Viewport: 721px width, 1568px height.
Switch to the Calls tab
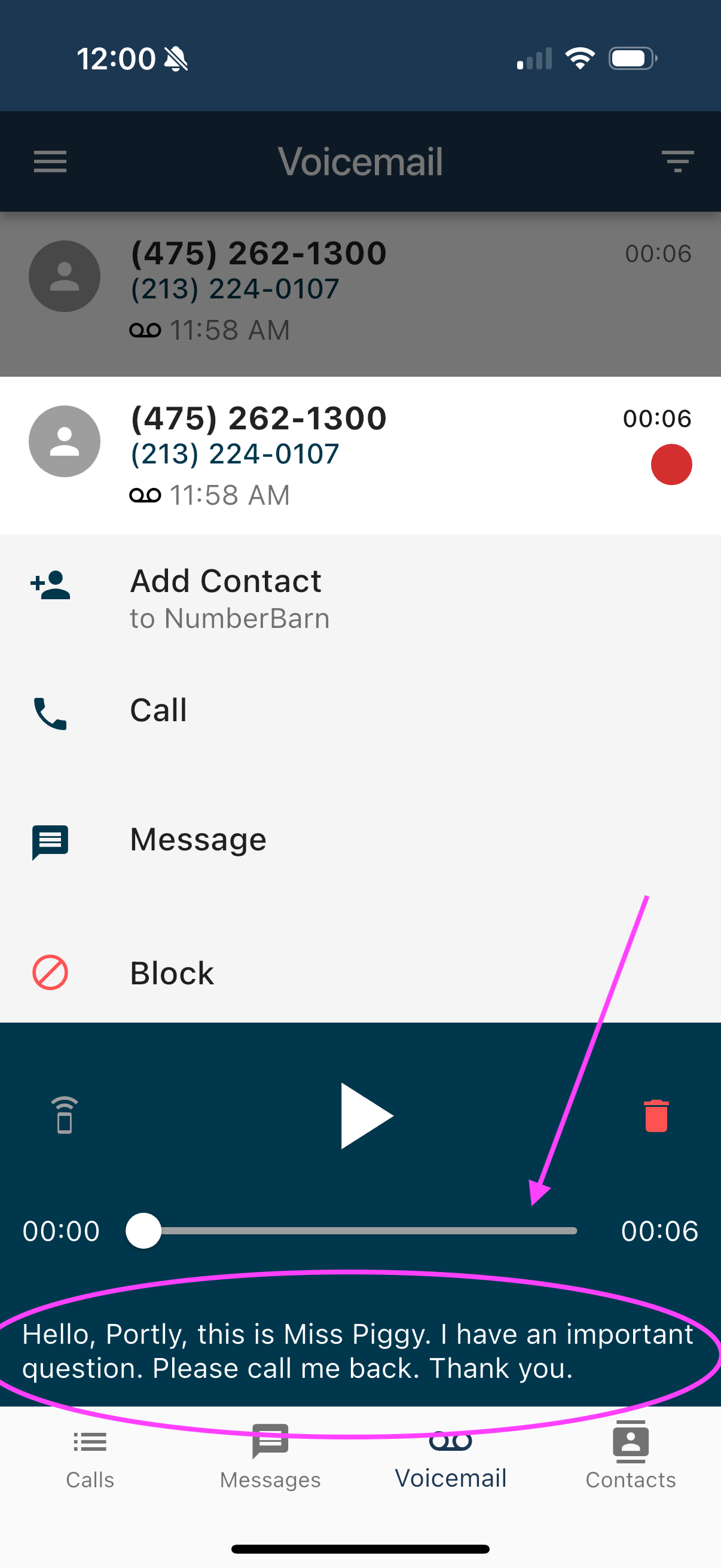coord(90,1458)
